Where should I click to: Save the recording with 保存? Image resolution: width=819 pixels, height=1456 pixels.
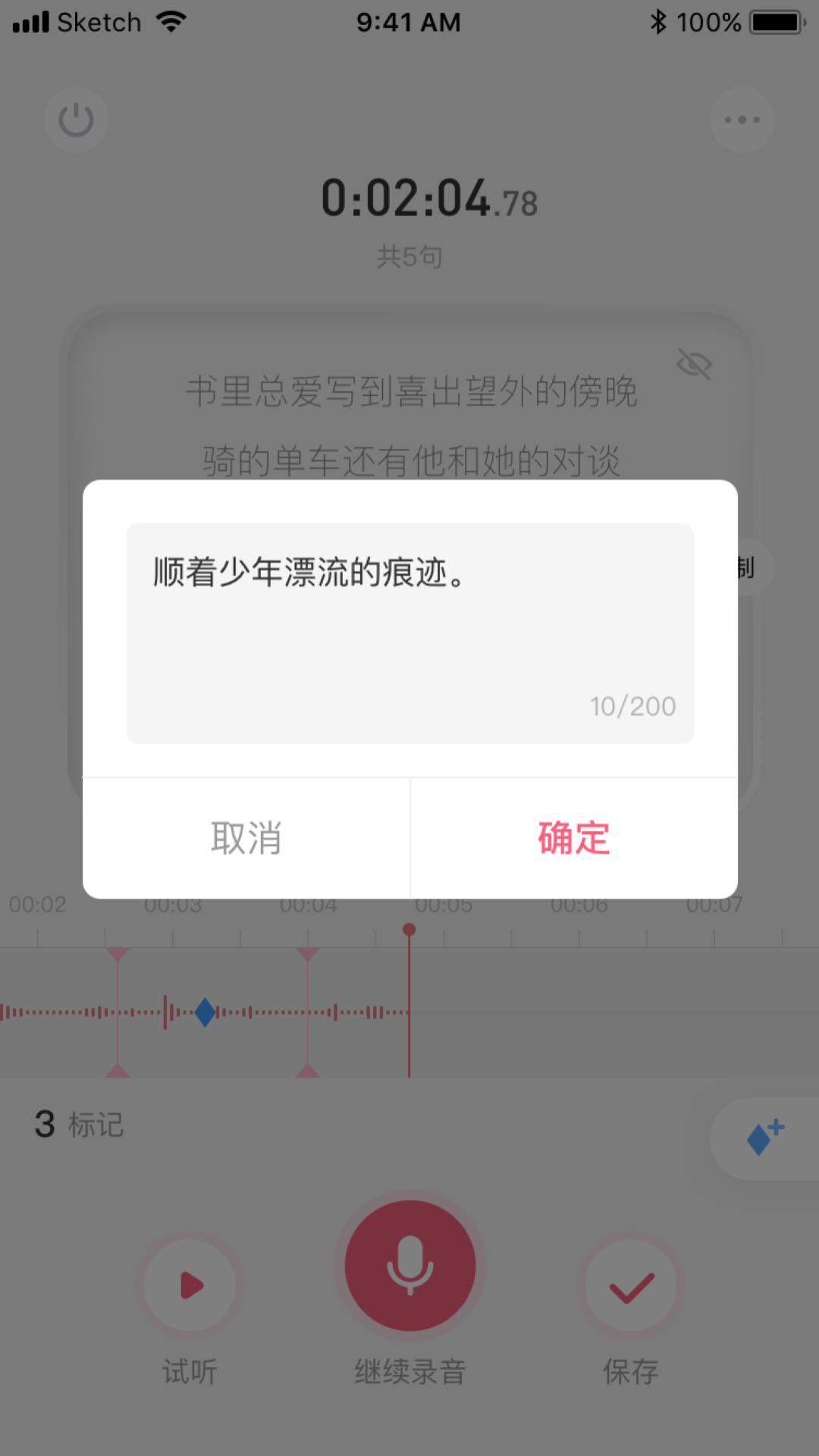631,1285
